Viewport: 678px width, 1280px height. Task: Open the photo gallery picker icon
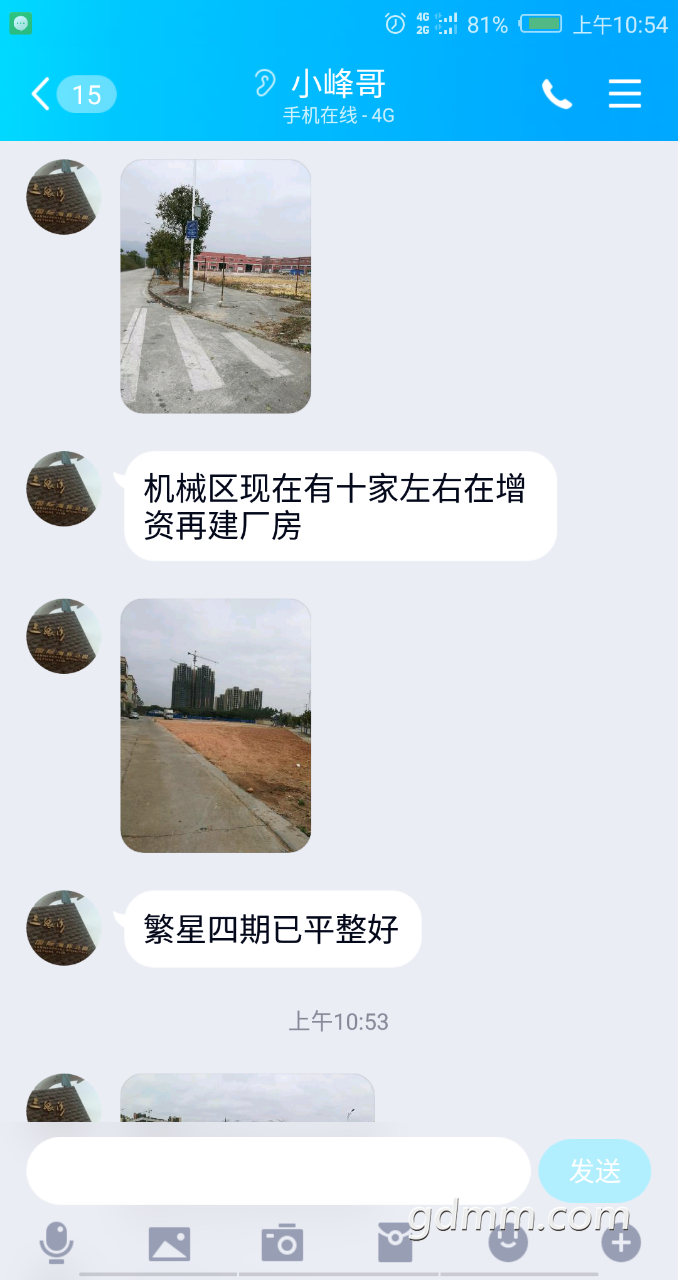point(169,1243)
